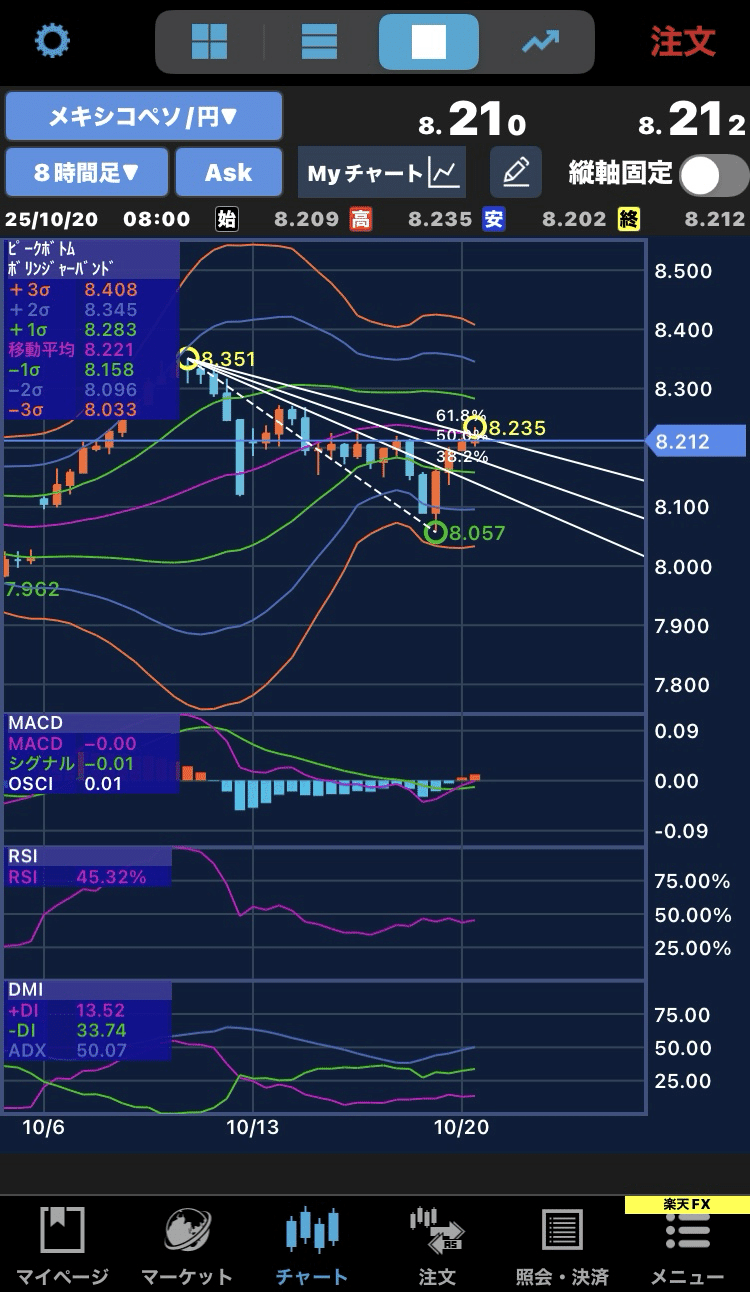Switch to the 照会・決済 tab

click(562, 1245)
